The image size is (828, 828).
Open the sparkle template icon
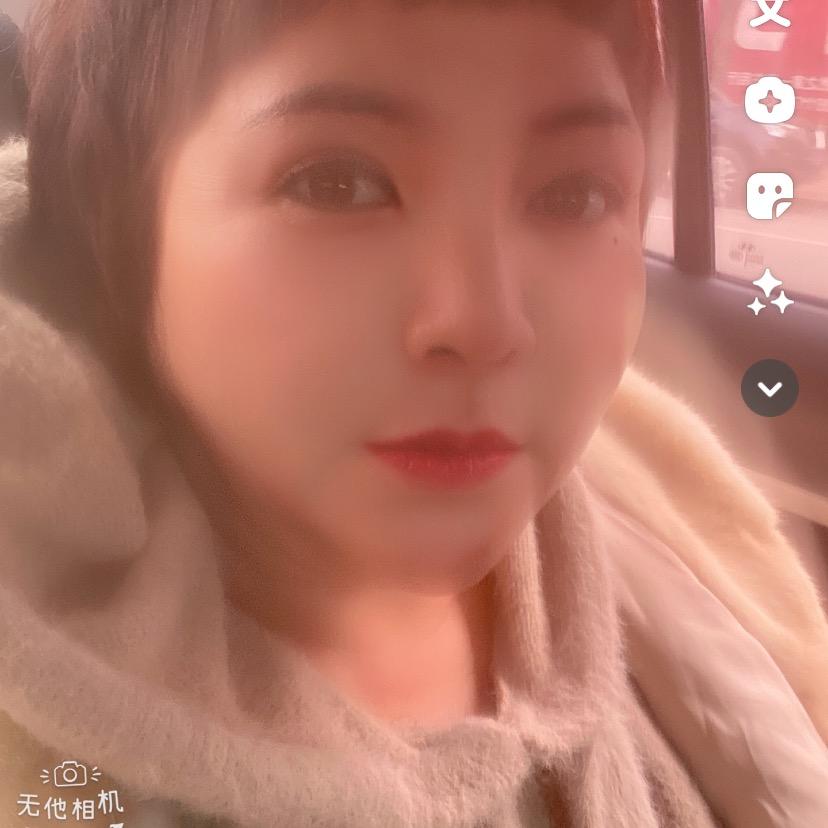[x=769, y=100]
